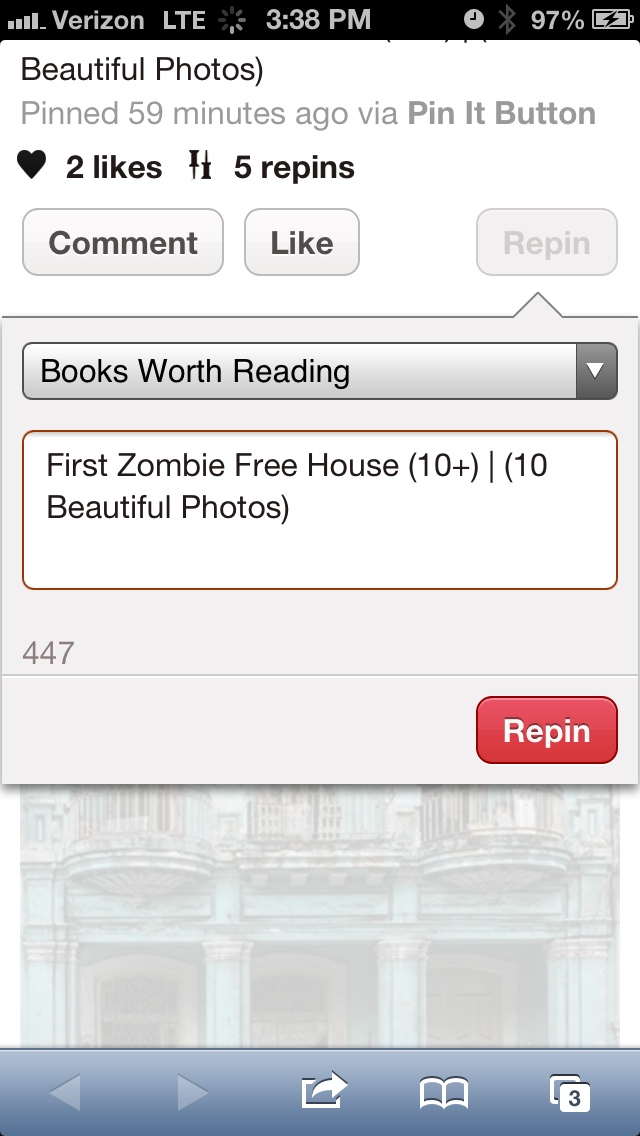The image size is (640, 1136).
Task: Open the Books Worth Reading board dropdown
Action: (320, 371)
